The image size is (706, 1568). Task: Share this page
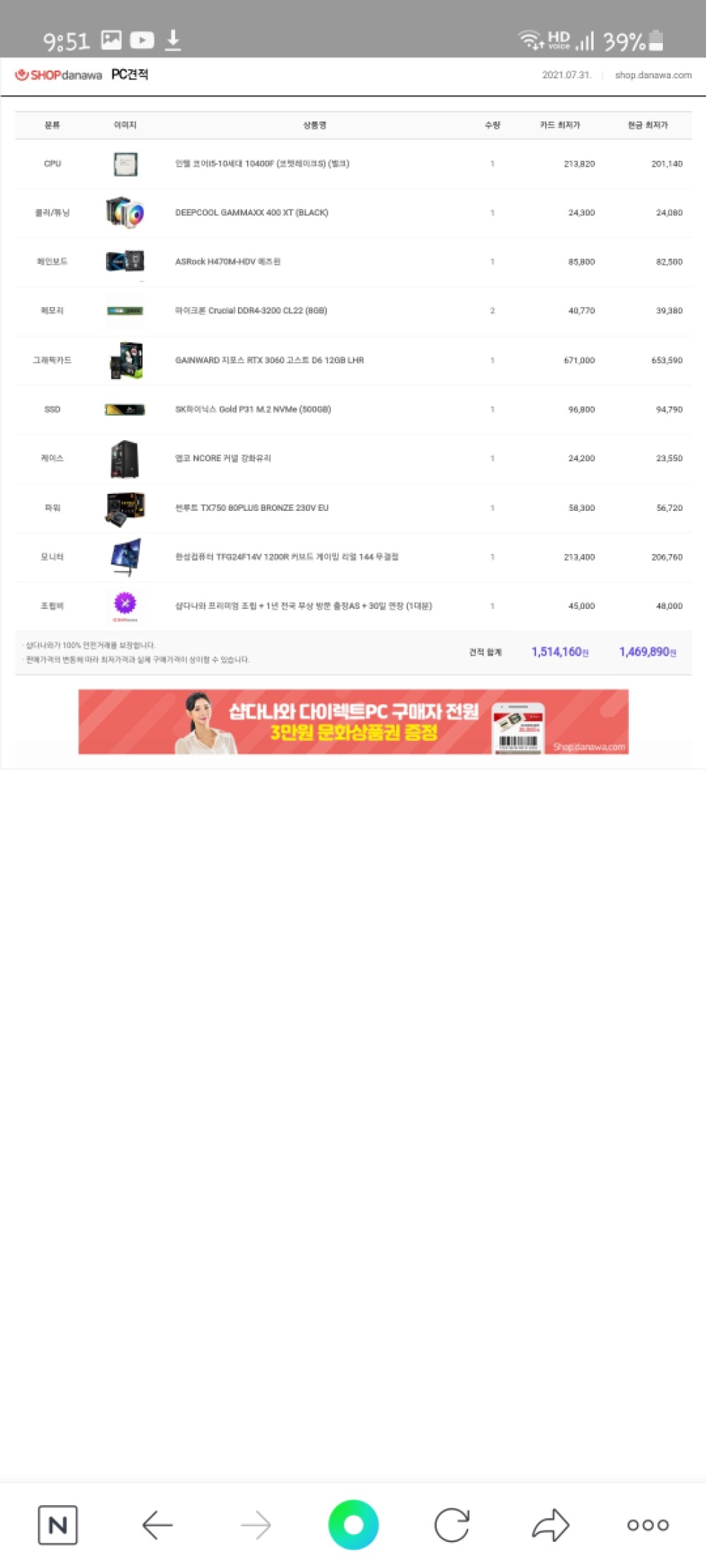(x=550, y=1525)
